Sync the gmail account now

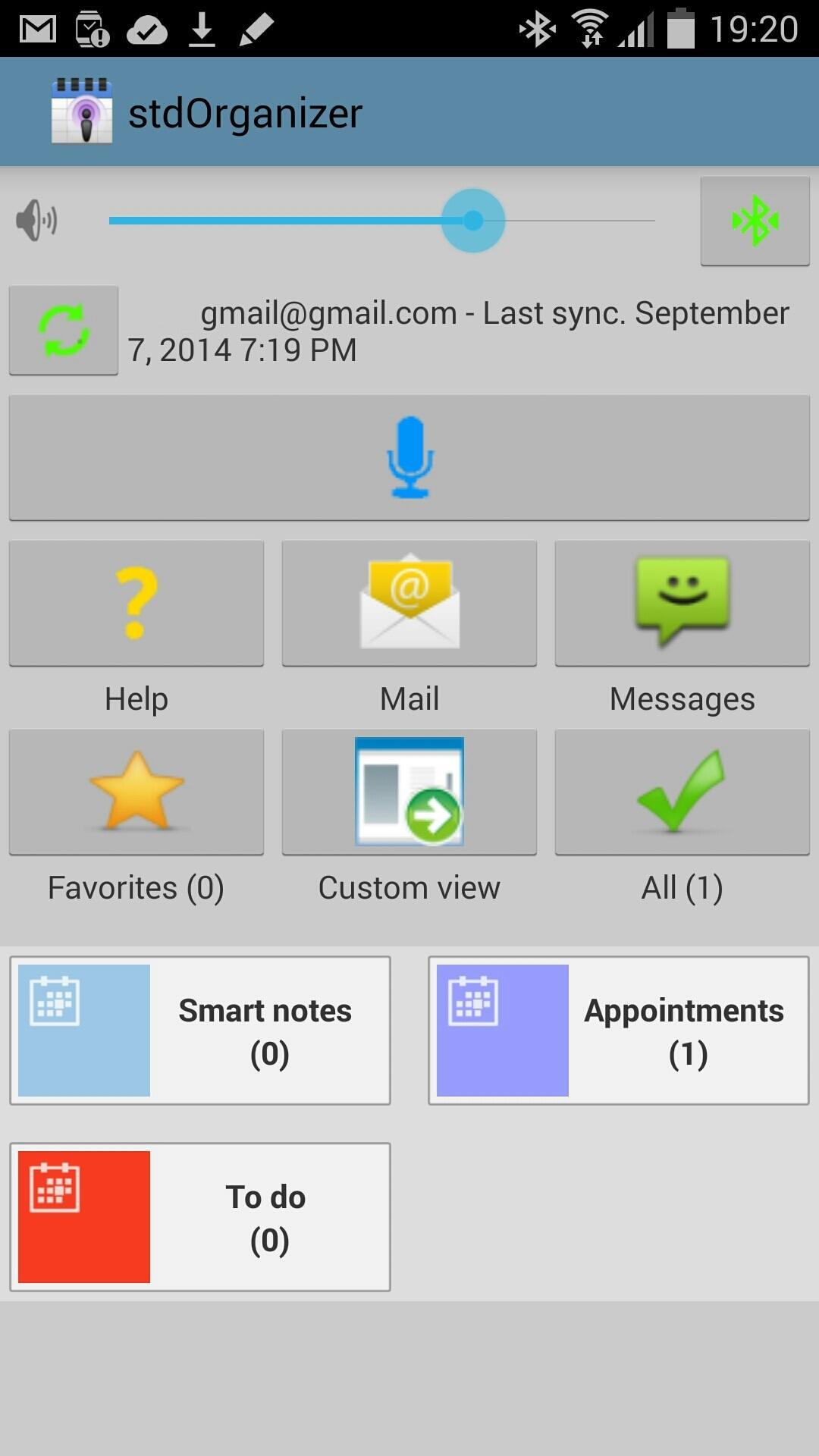64,330
